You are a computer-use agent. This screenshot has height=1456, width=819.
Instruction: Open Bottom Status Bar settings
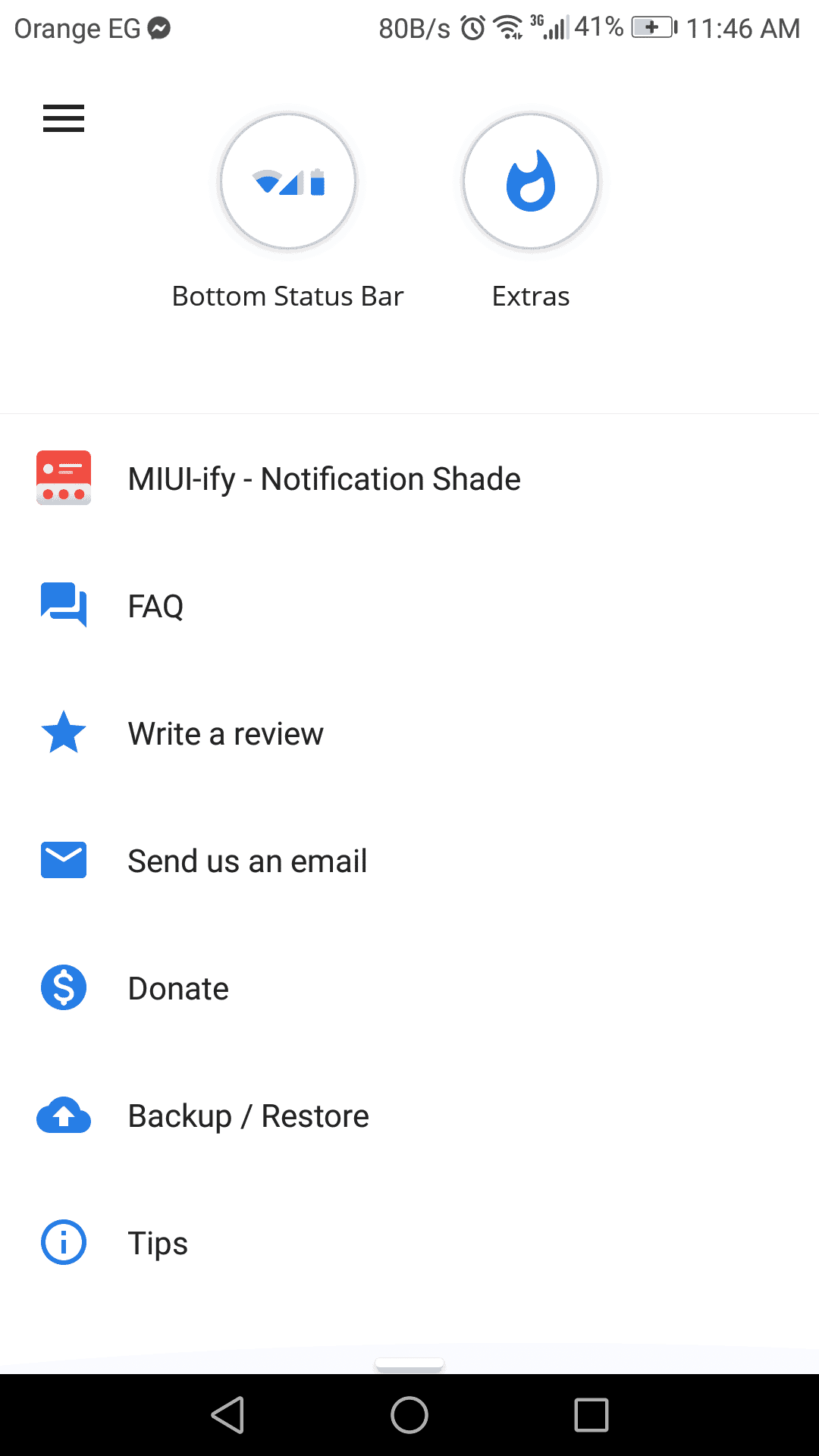click(x=288, y=182)
